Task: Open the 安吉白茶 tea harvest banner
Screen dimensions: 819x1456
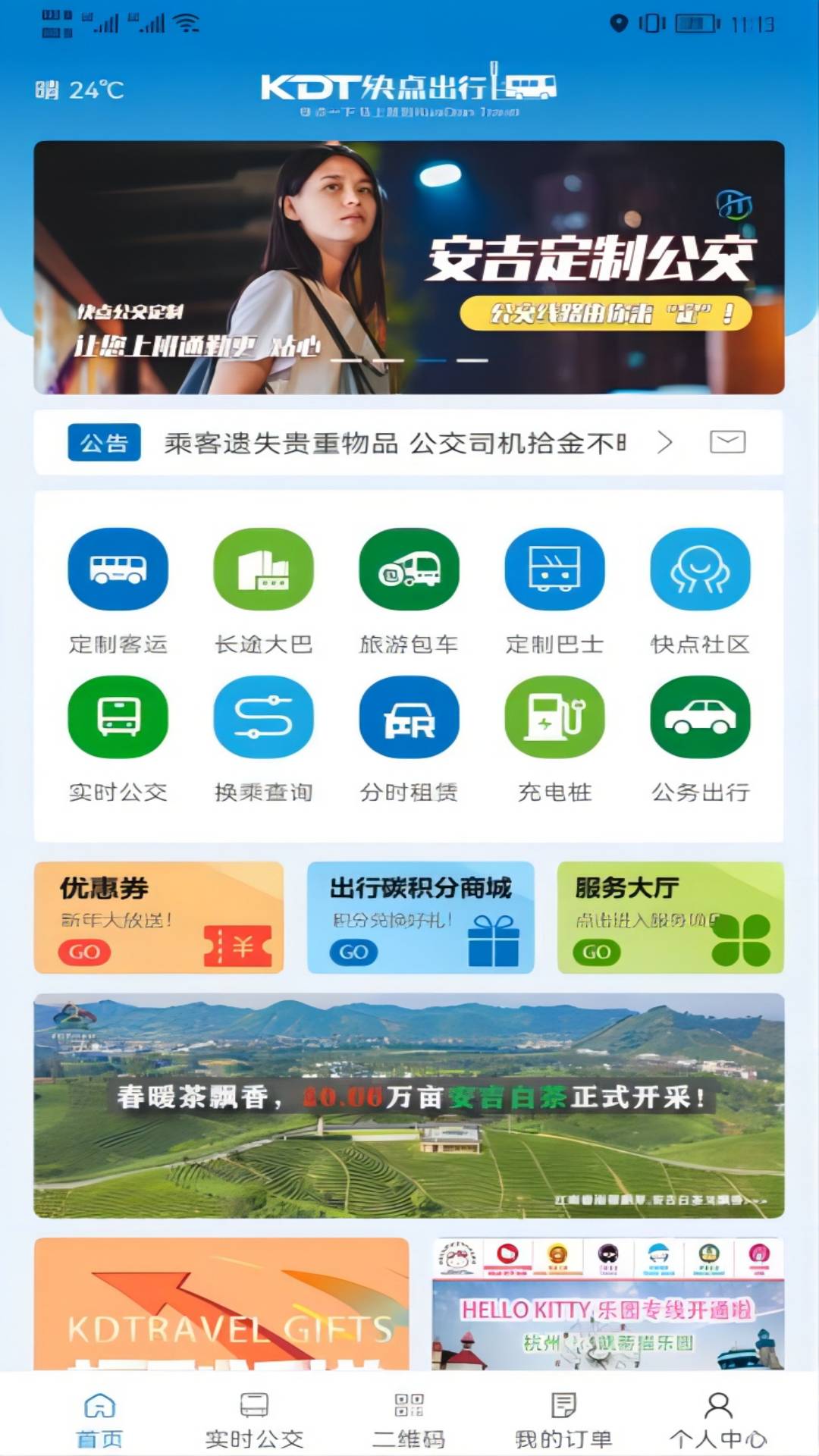Action: tap(409, 1105)
